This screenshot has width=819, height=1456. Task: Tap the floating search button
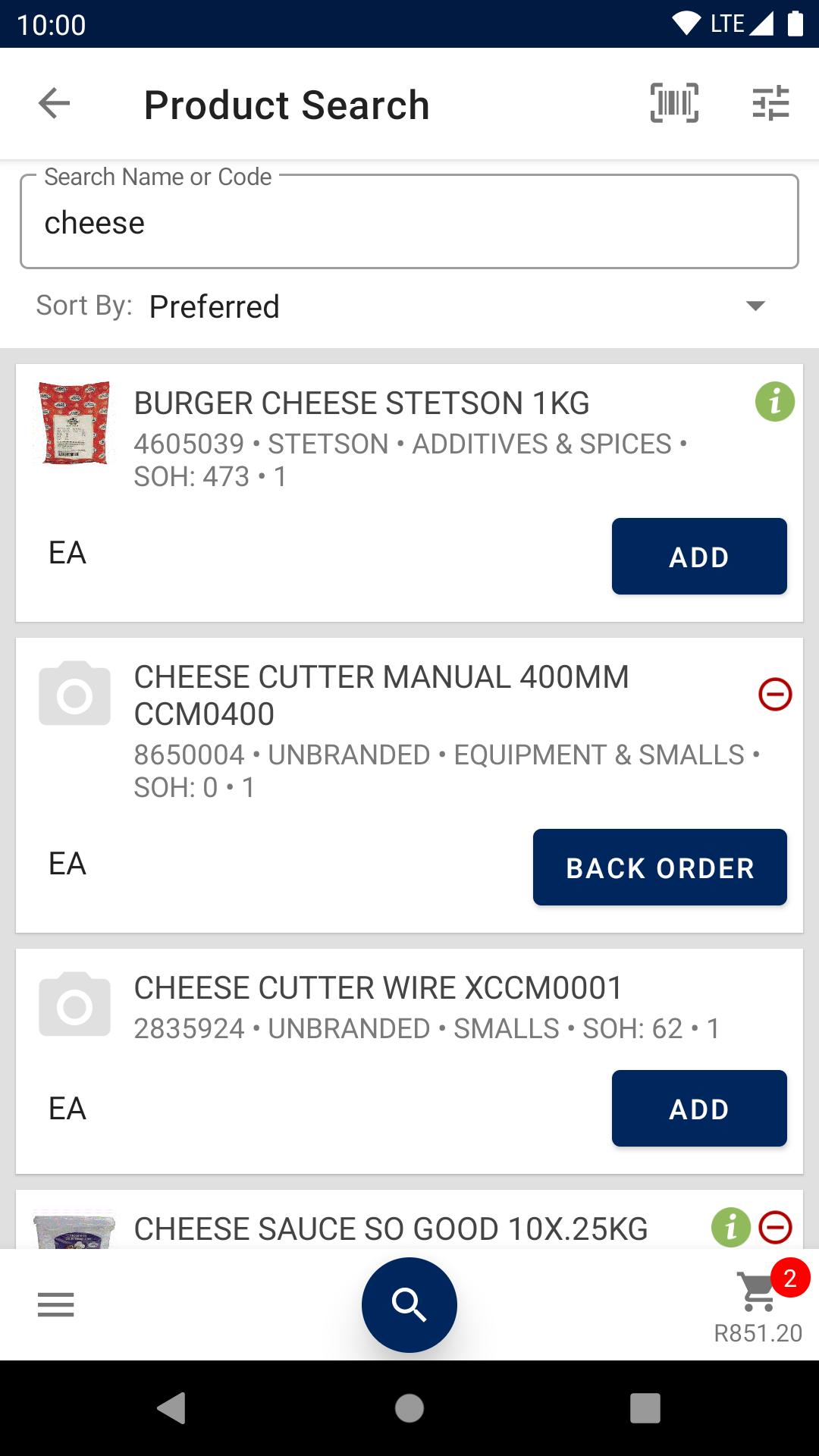[x=409, y=1304]
